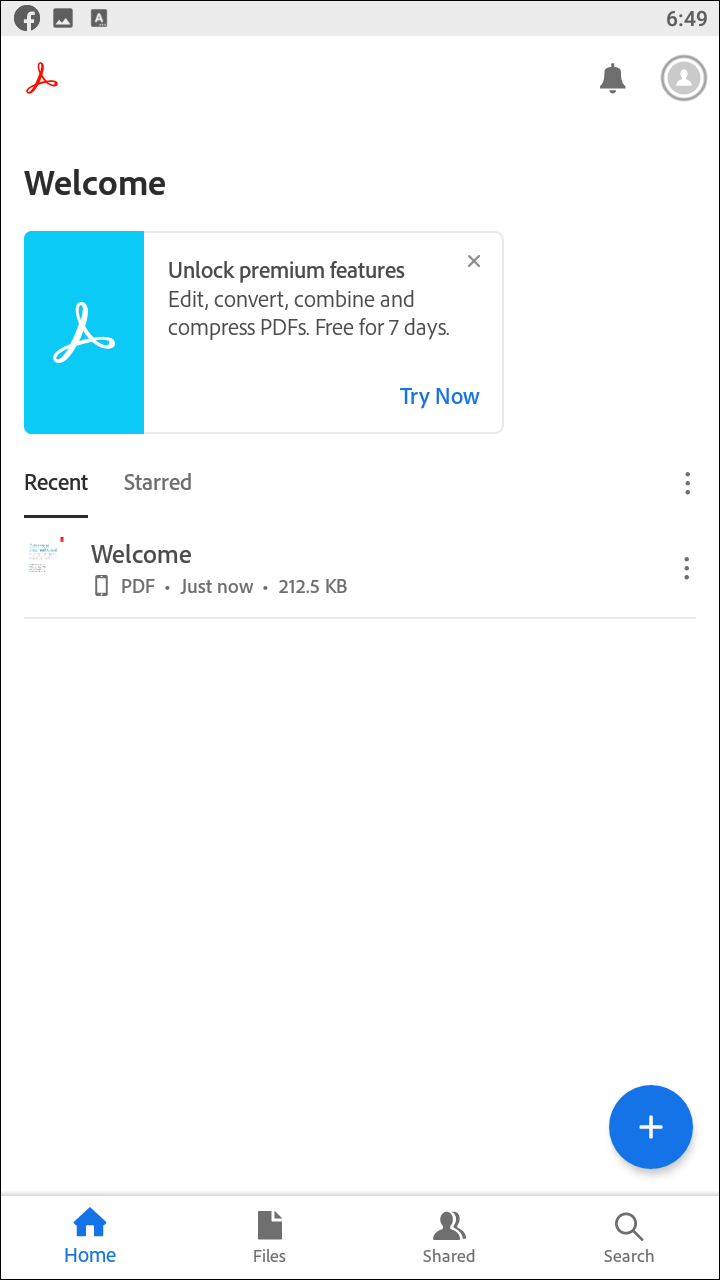This screenshot has height=1280, width=720.
Task: Select the Recent tab
Action: pos(56,482)
